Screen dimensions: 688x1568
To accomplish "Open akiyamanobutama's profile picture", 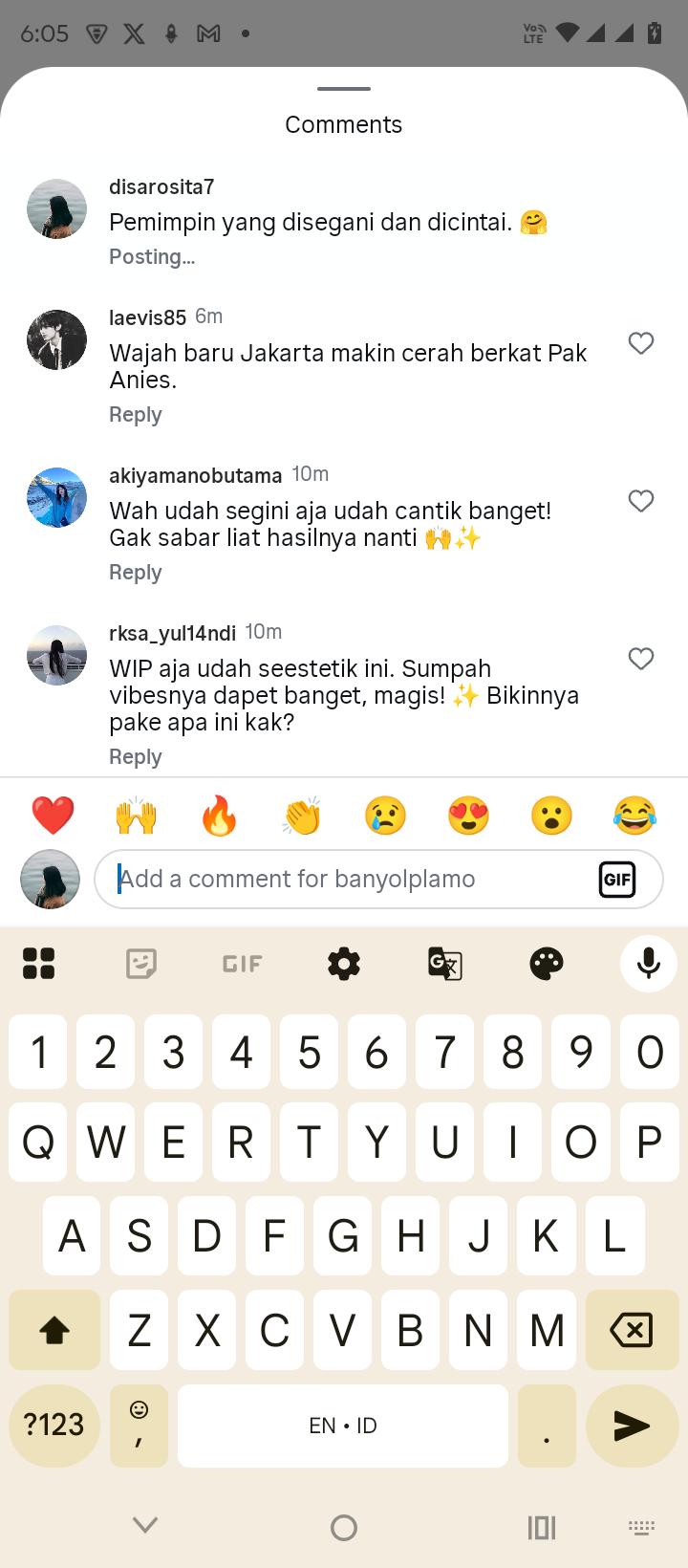I will 56,497.
